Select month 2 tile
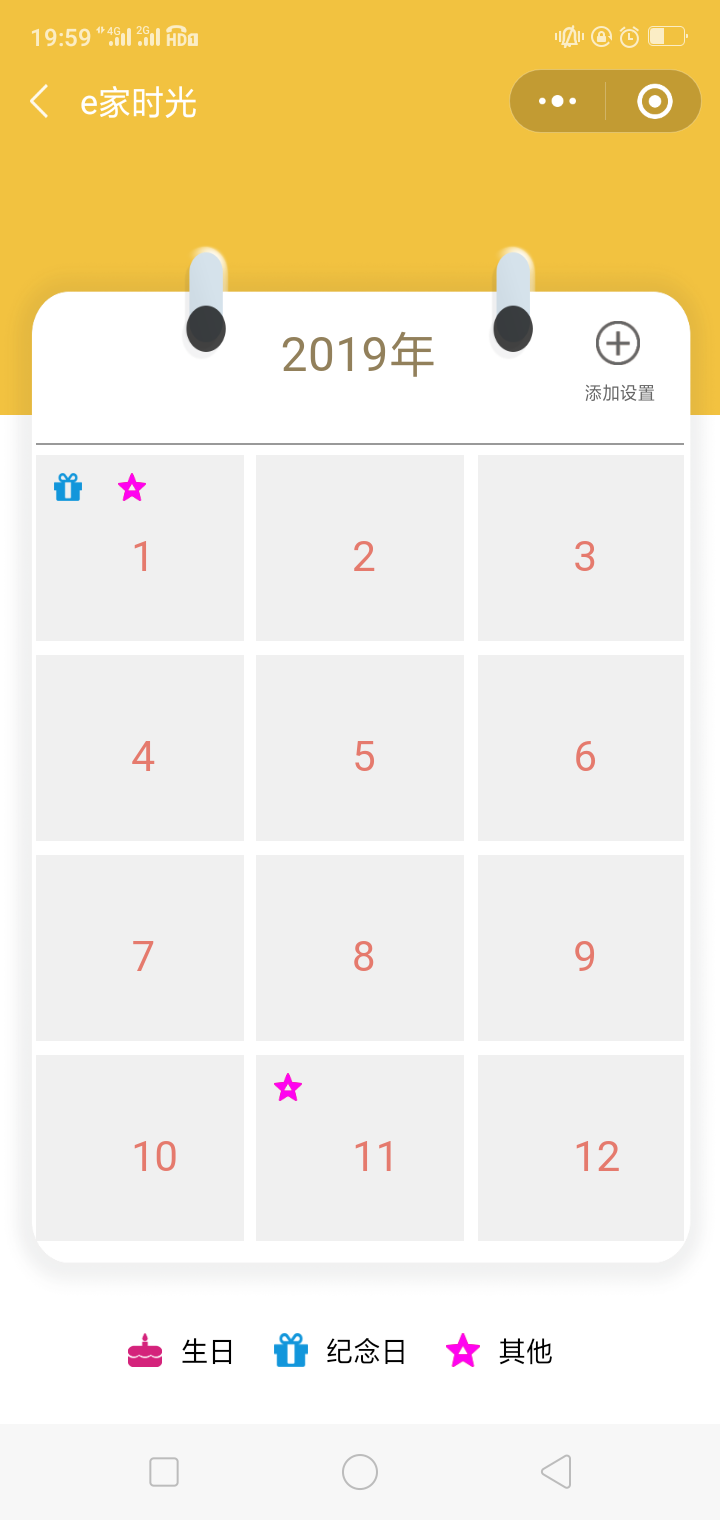 click(360, 548)
